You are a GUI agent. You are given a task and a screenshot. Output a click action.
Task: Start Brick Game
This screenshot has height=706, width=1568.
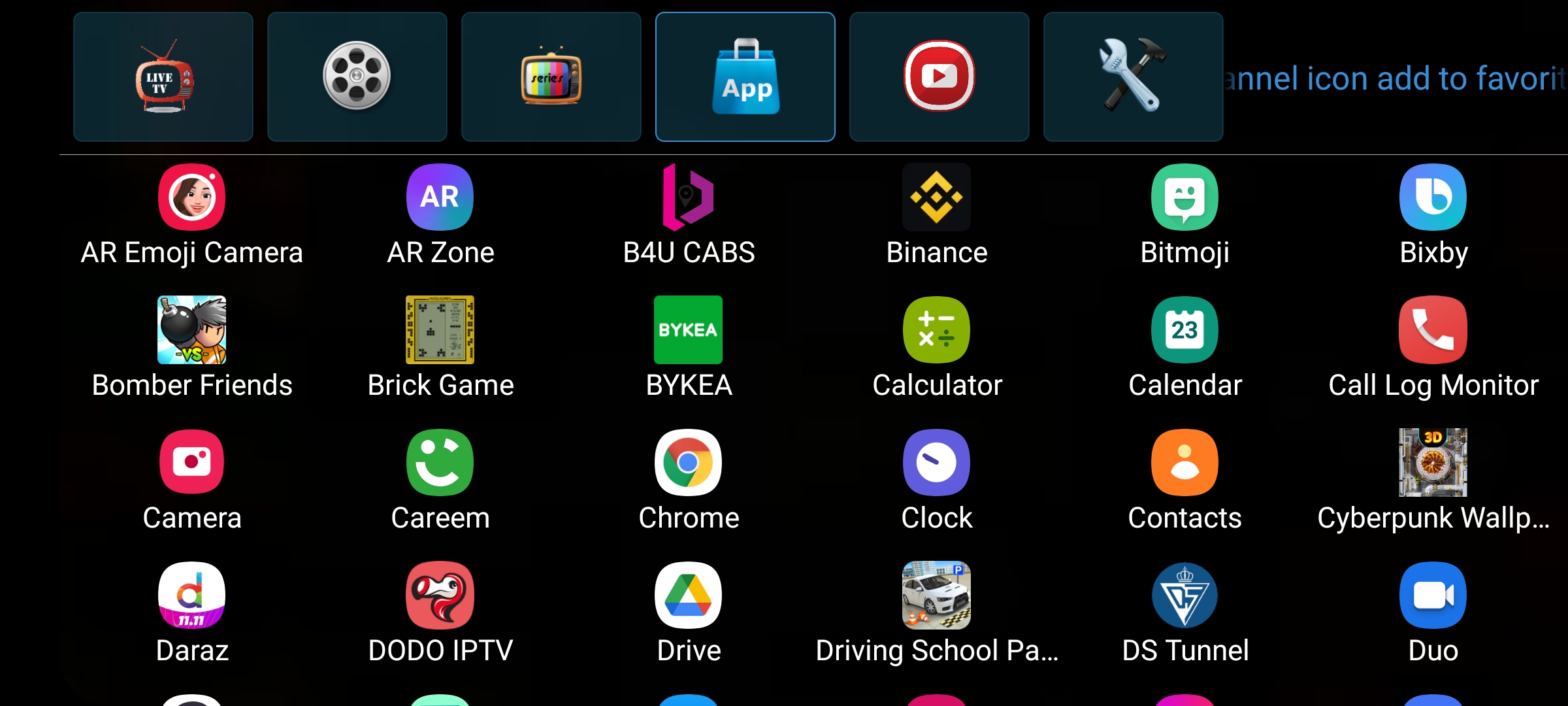[x=440, y=330]
